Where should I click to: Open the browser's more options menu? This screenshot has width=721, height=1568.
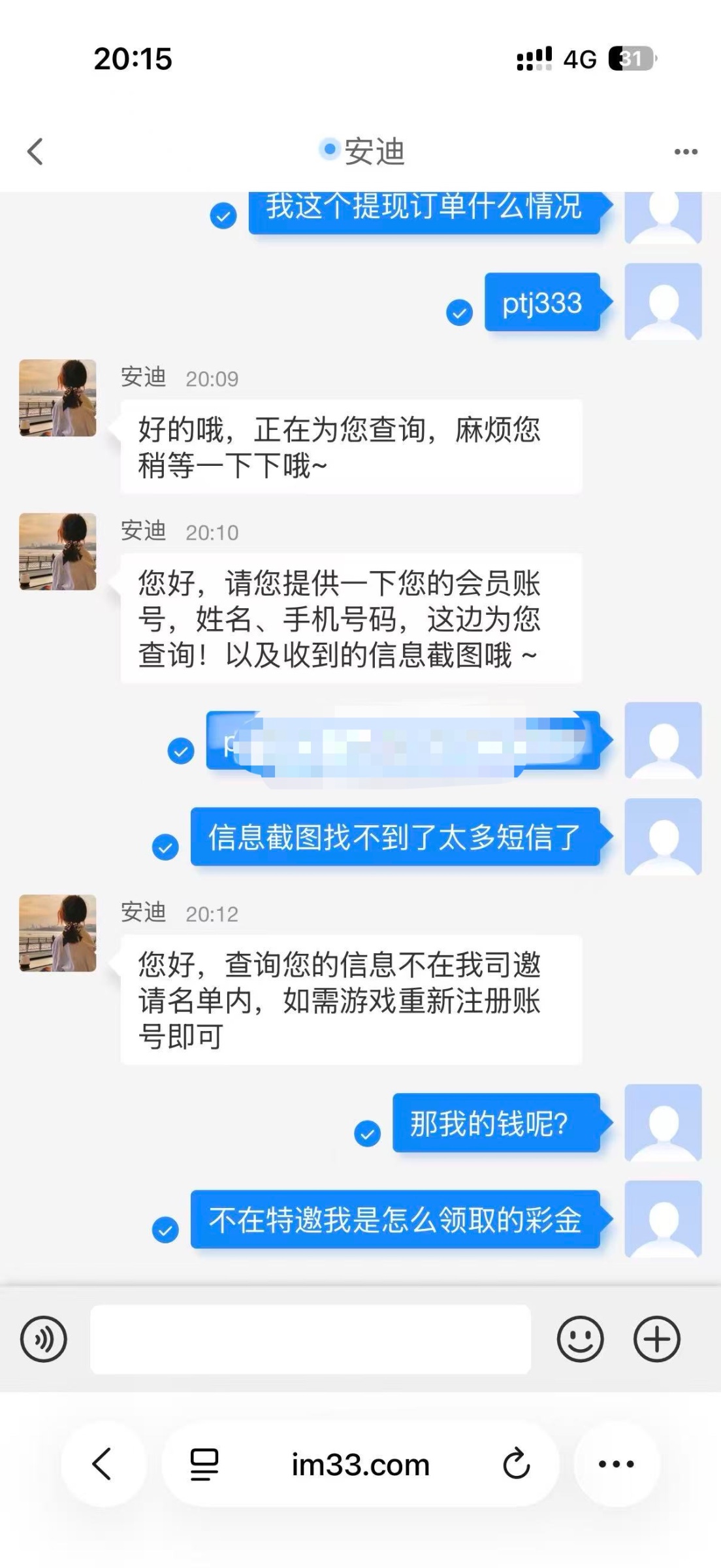pyautogui.click(x=617, y=1463)
